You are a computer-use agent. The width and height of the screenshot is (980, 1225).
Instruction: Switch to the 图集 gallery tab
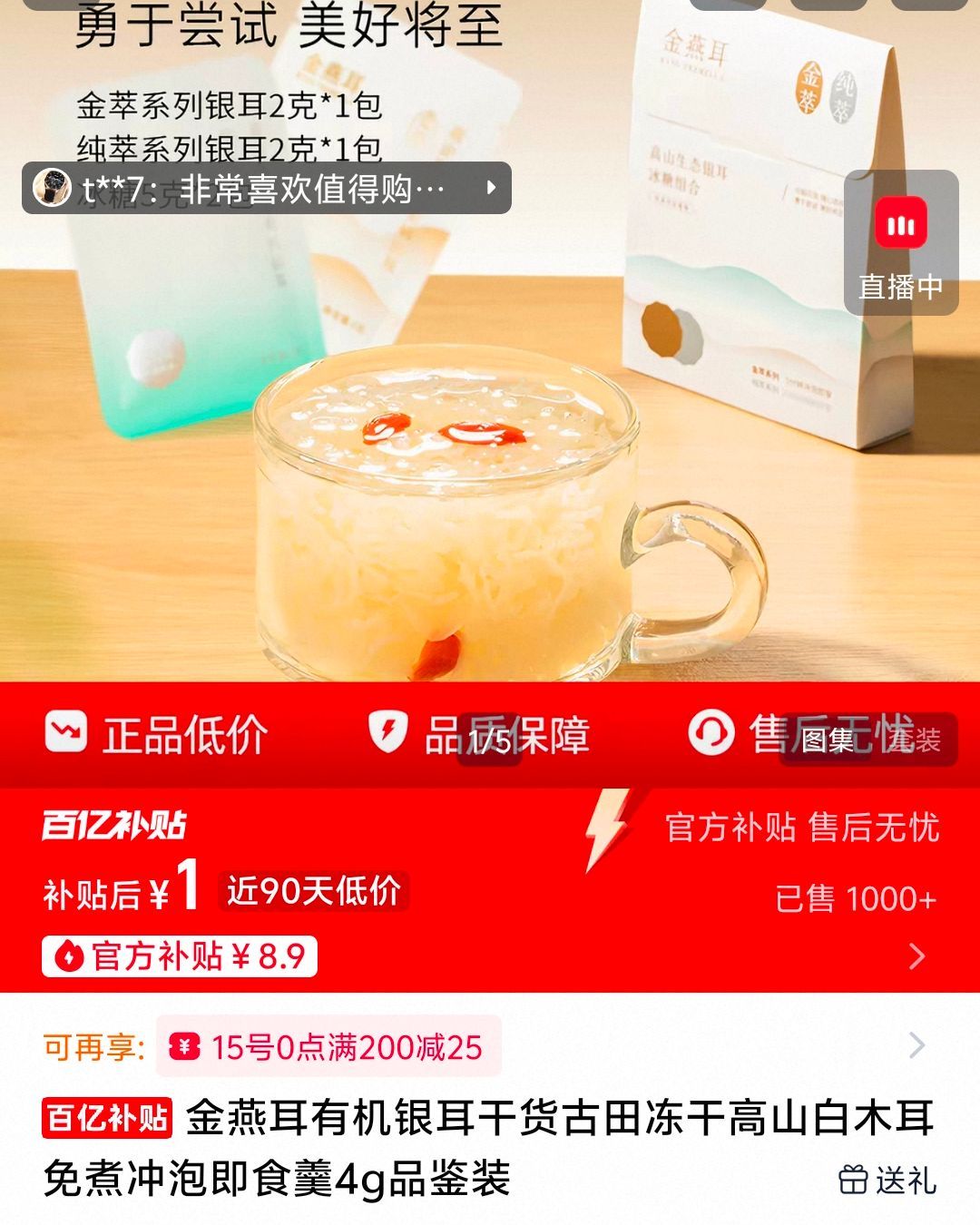[827, 740]
